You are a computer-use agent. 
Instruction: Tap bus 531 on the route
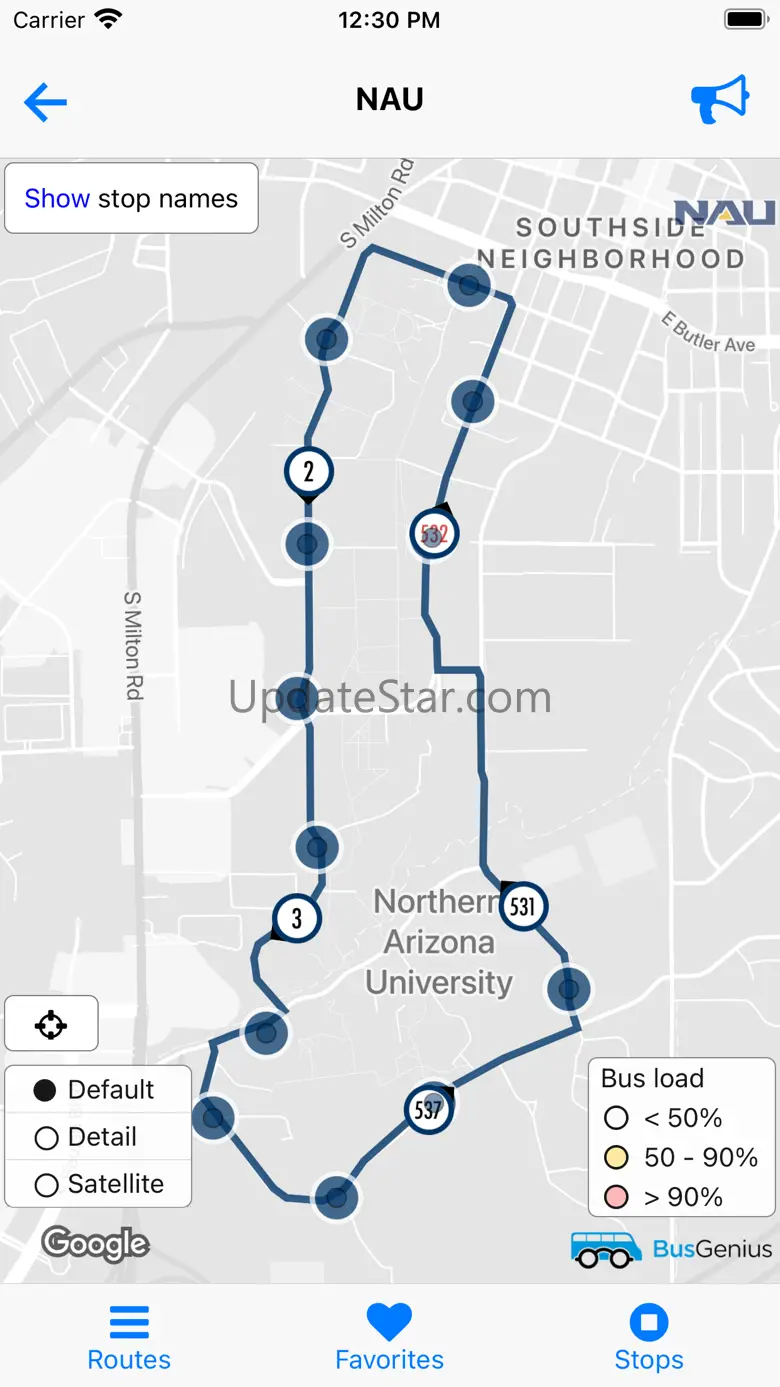[x=522, y=906]
